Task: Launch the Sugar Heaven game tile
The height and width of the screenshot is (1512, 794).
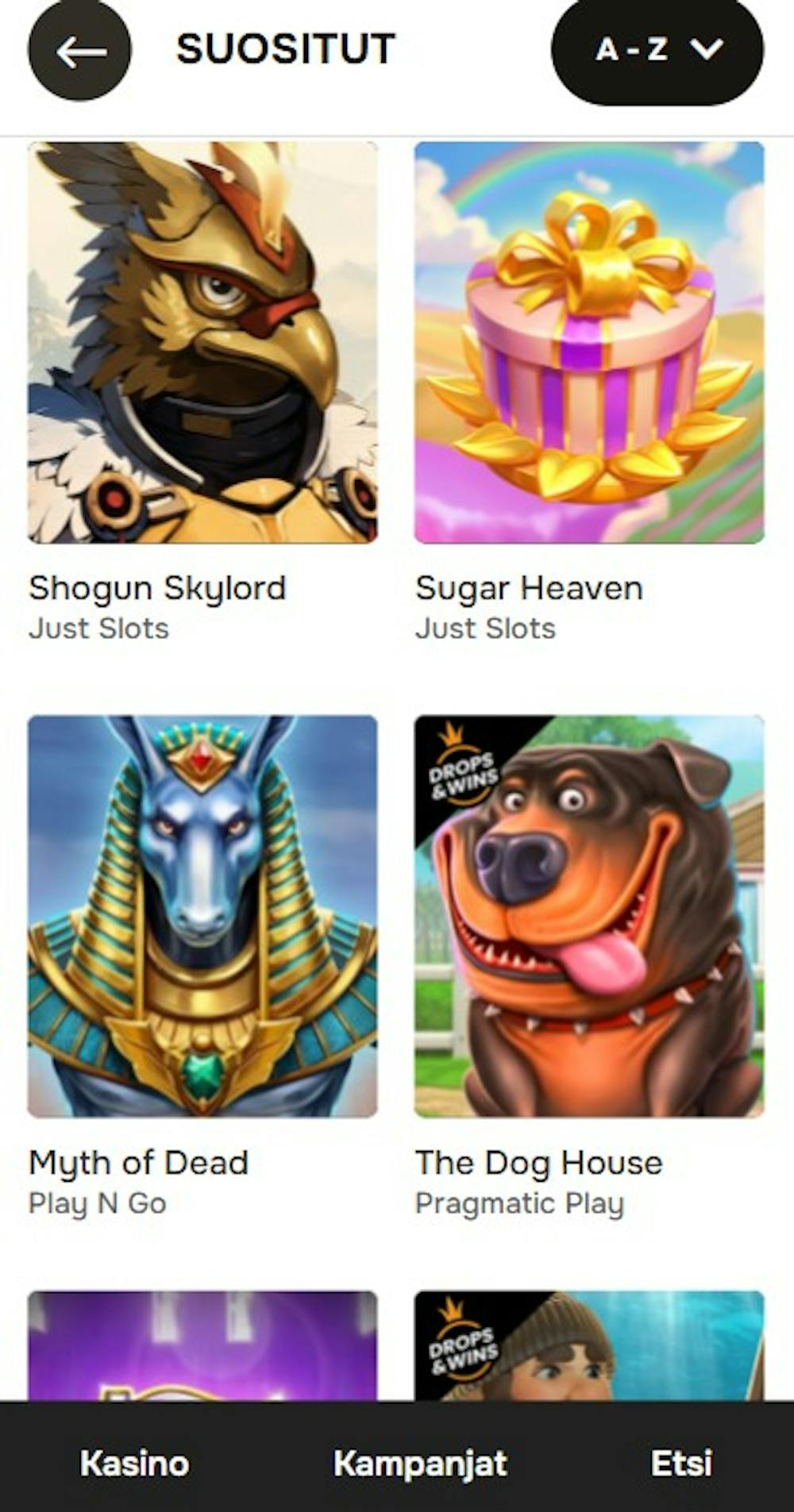Action: (x=589, y=343)
